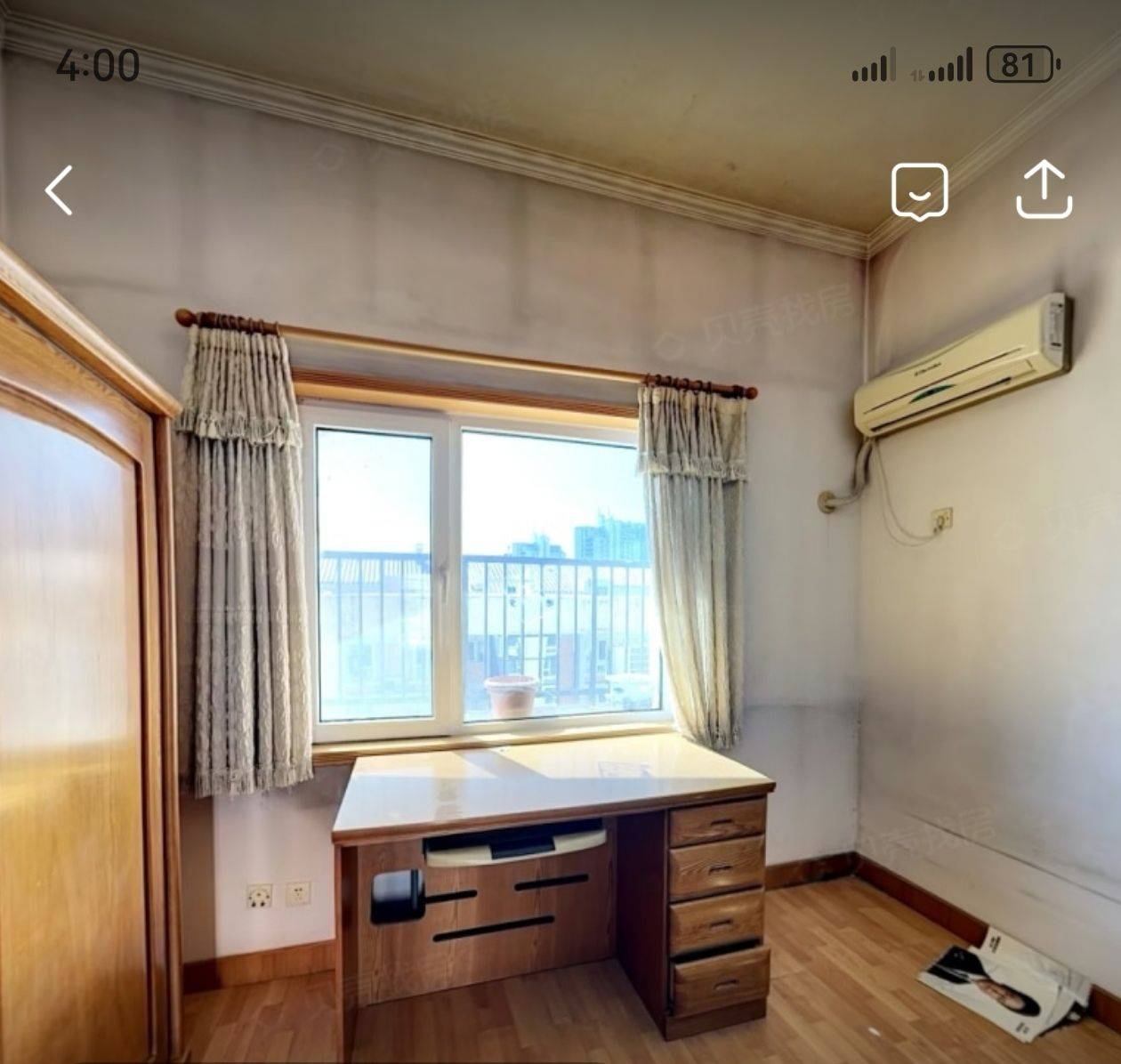Share this property listing
The image size is (1121, 1064).
tap(1044, 189)
